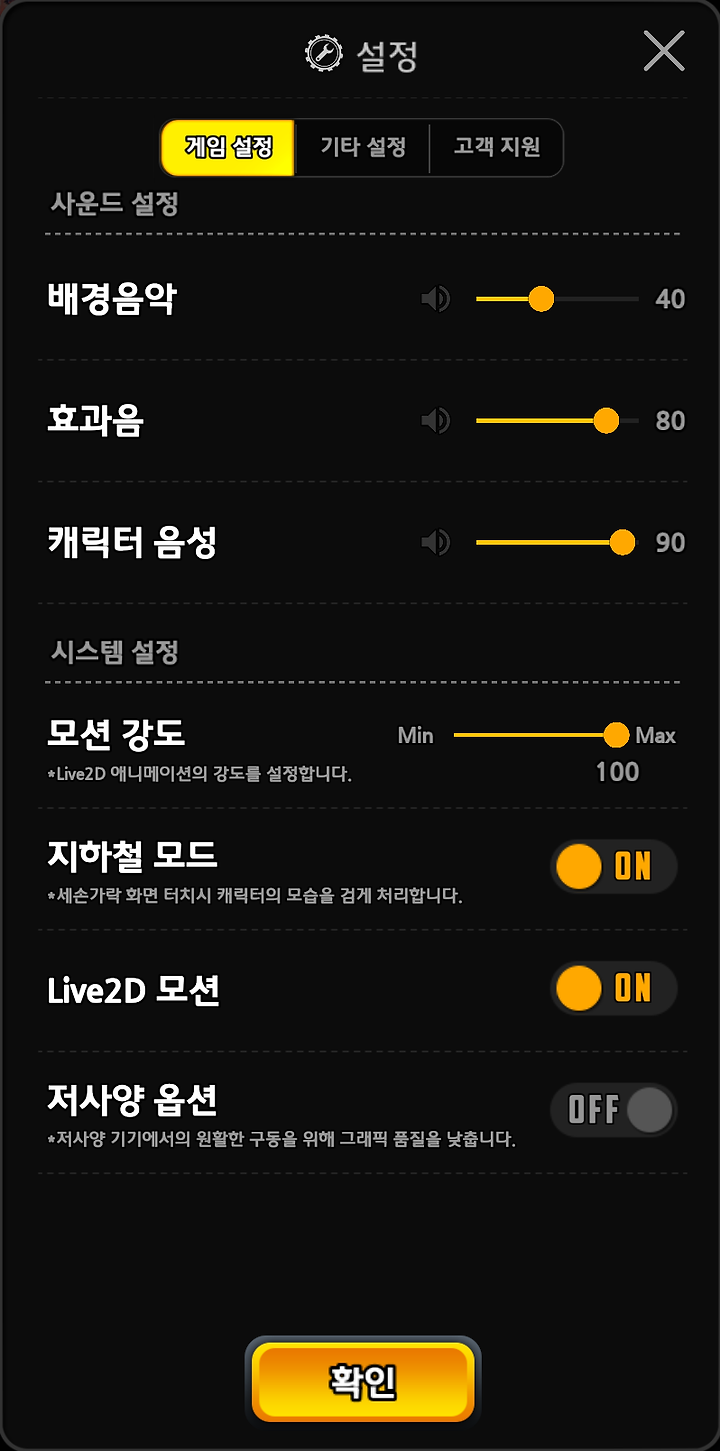Switch to the 기타 설정 tab
The image size is (720, 1451).
pos(363,148)
